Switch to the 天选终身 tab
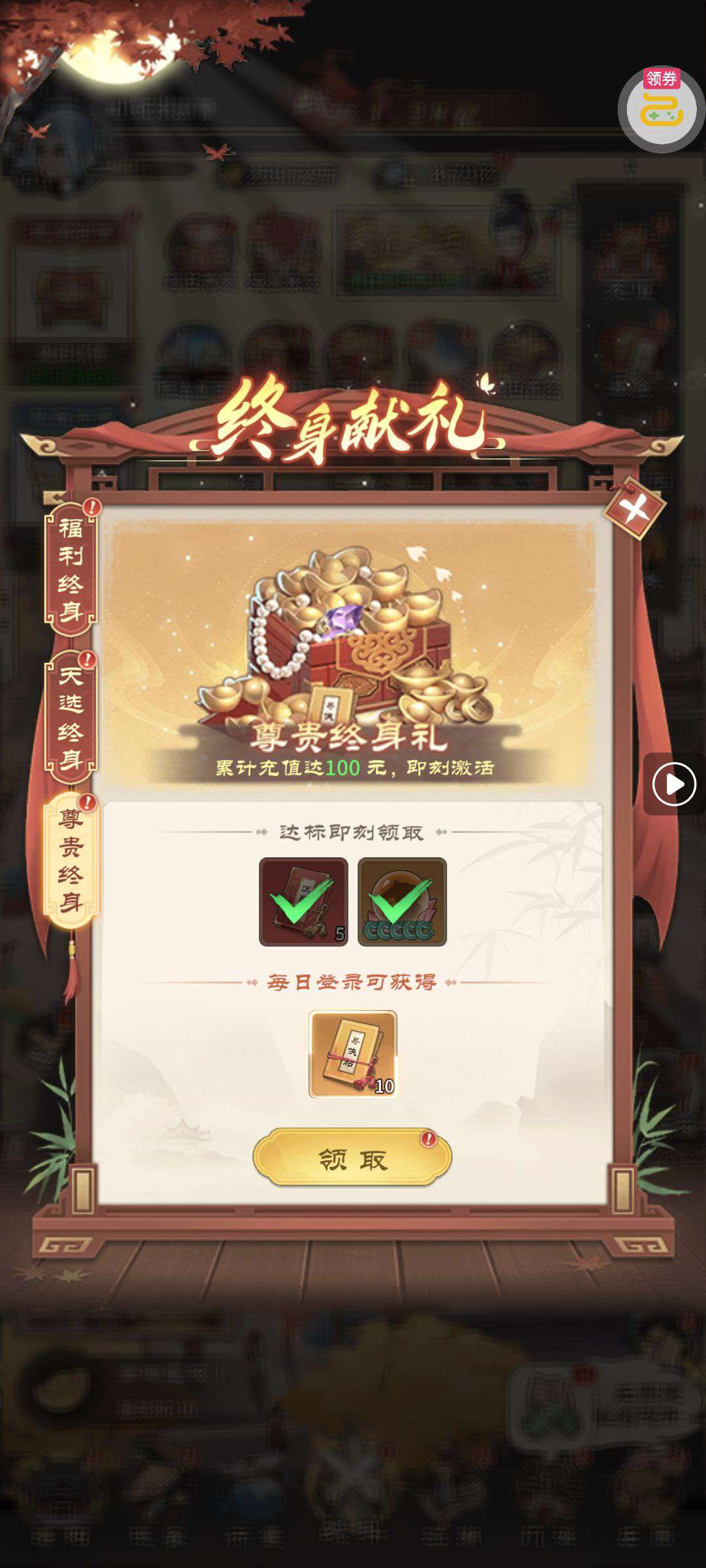Viewport: 706px width, 1568px height. (x=71, y=717)
